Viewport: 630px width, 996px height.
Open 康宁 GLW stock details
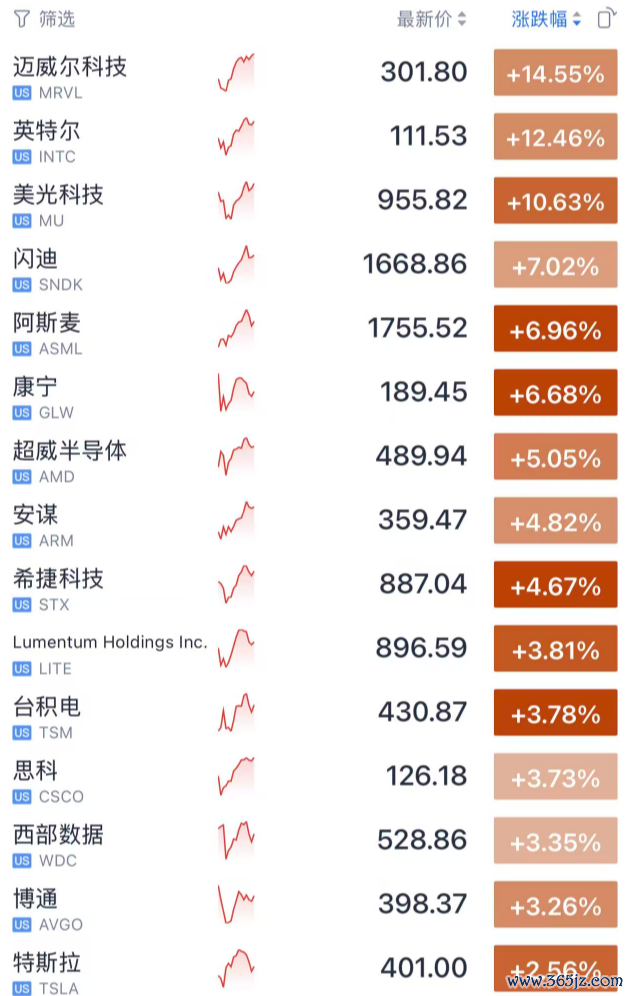click(x=315, y=394)
